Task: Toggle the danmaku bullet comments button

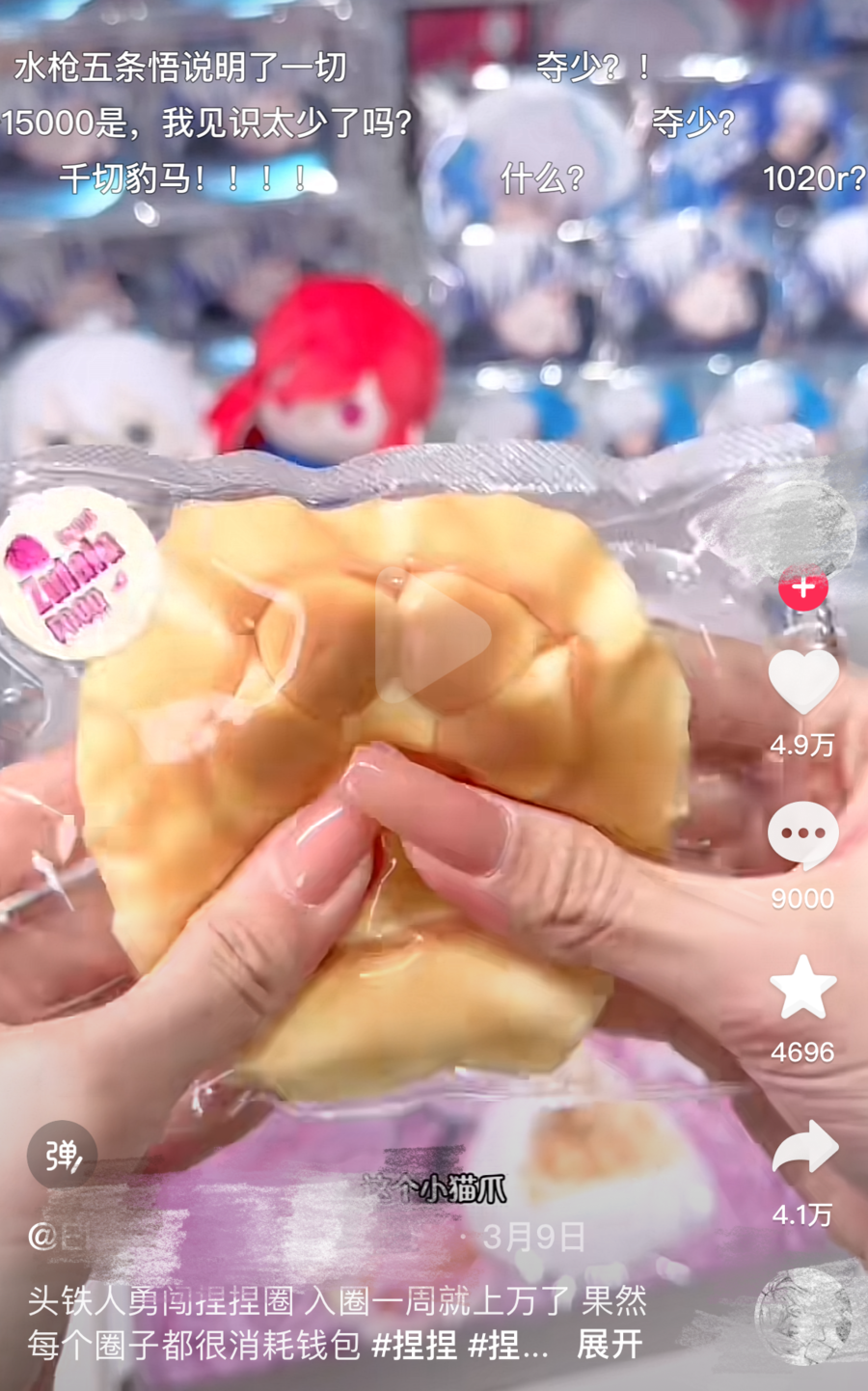Action: pyautogui.click(x=63, y=1155)
